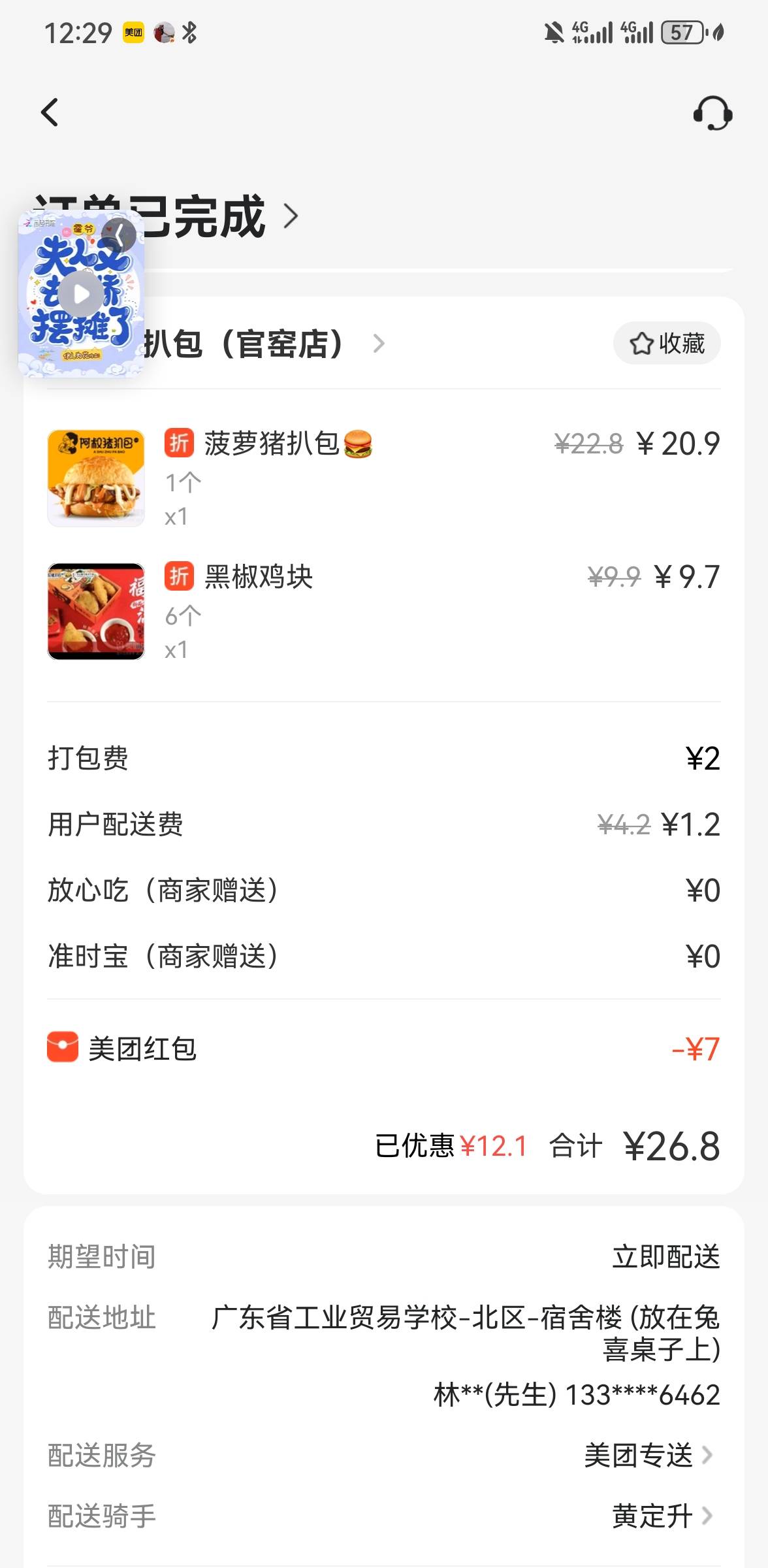
Task: View delivery rider 黄定升
Action: click(x=661, y=1516)
